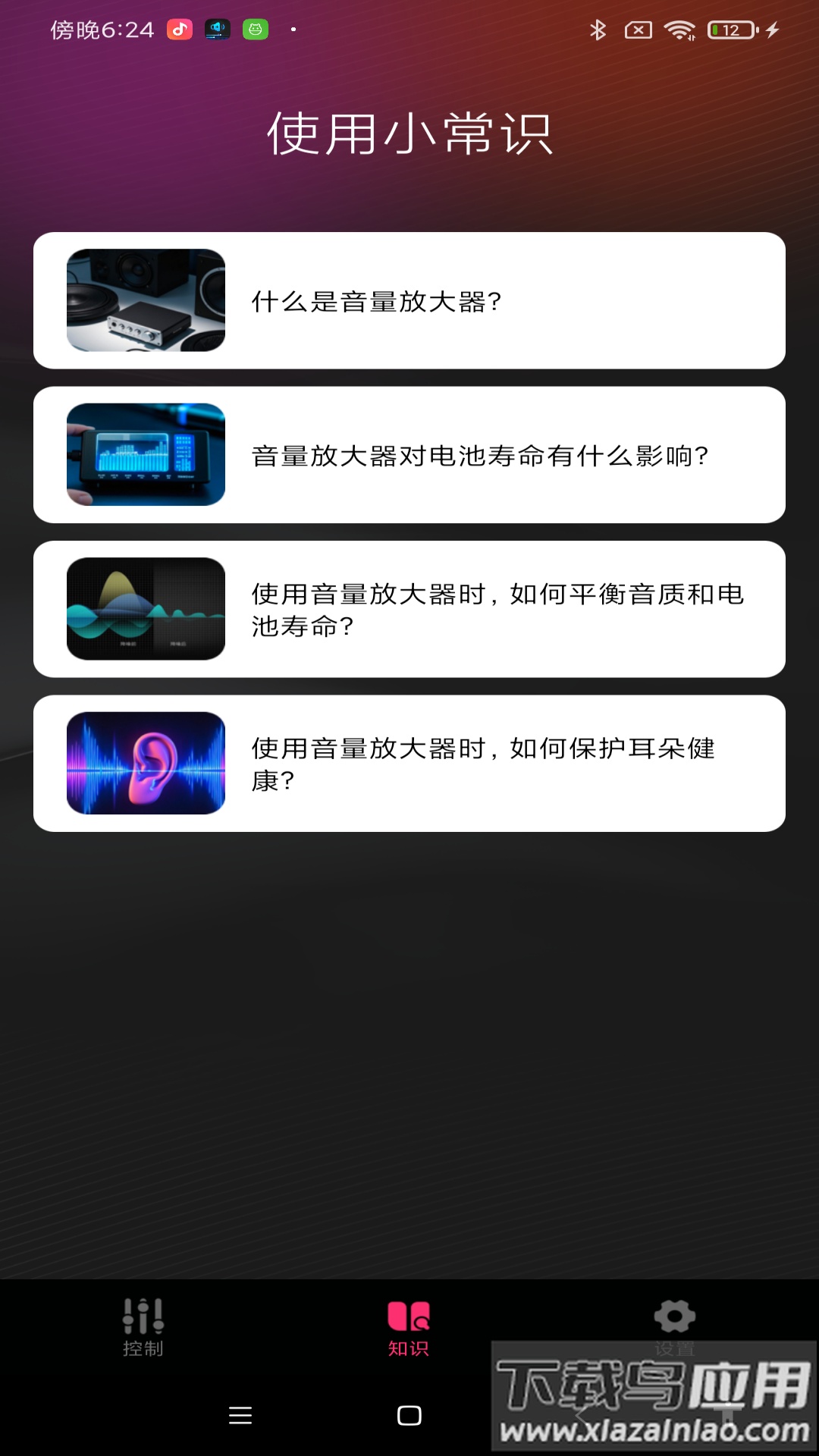The width and height of the screenshot is (819, 1456).
Task: Tap the Wi-Fi icon in the status bar
Action: (679, 30)
